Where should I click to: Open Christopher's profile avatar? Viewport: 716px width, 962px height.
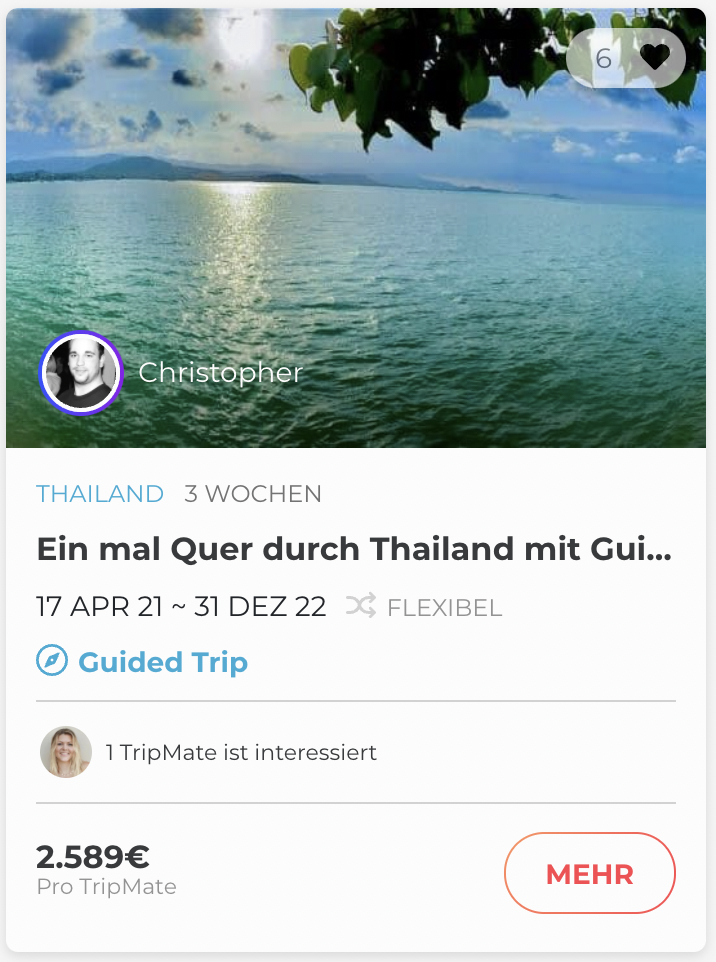81,373
